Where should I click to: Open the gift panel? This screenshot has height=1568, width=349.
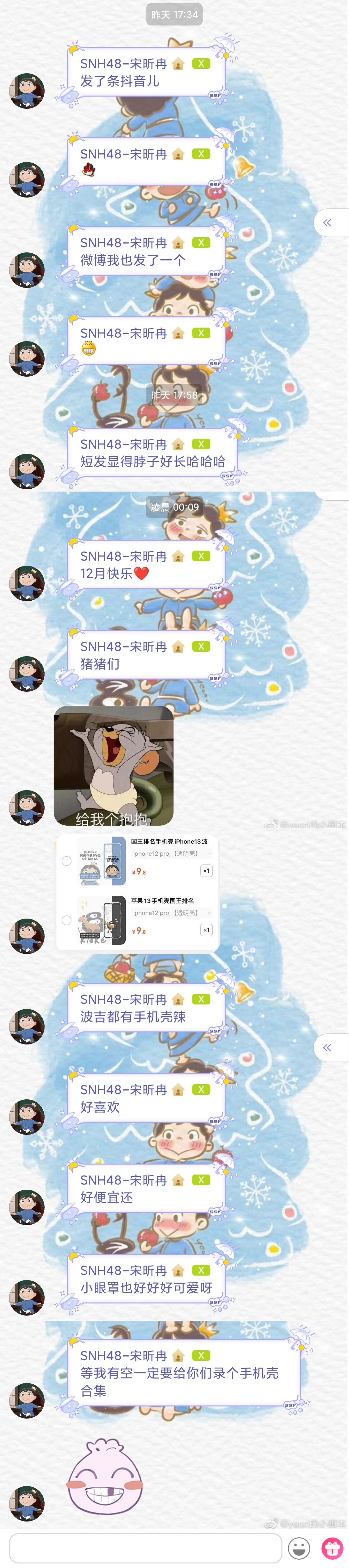333,1547
